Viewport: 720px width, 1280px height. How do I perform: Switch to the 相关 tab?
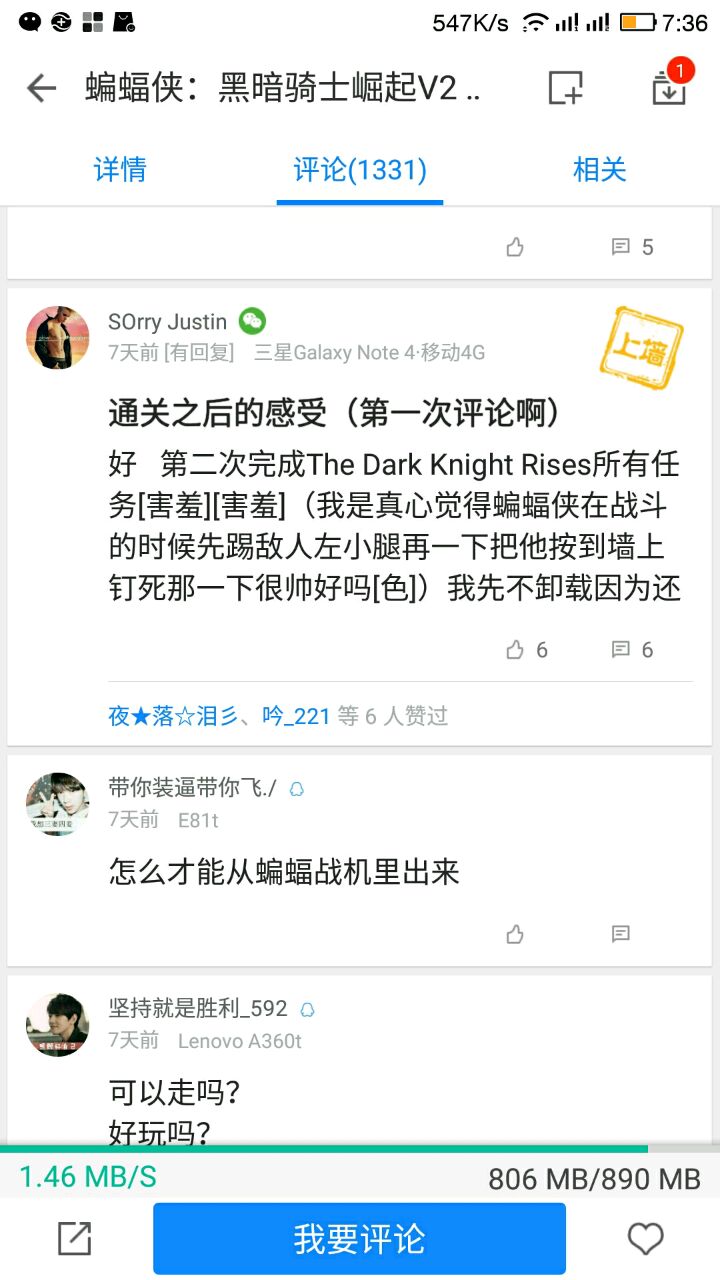(x=599, y=170)
